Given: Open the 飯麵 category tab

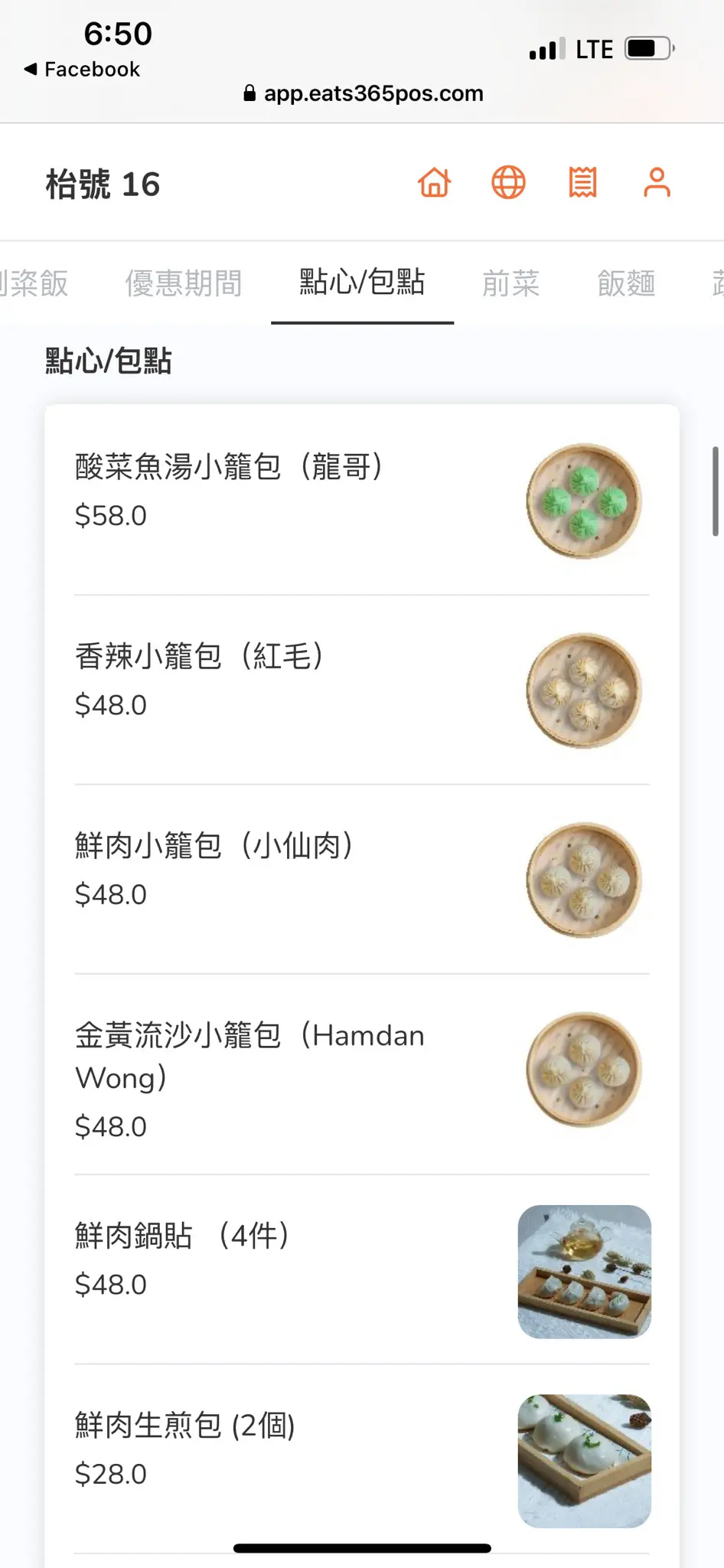Looking at the screenshot, I should click(x=626, y=283).
